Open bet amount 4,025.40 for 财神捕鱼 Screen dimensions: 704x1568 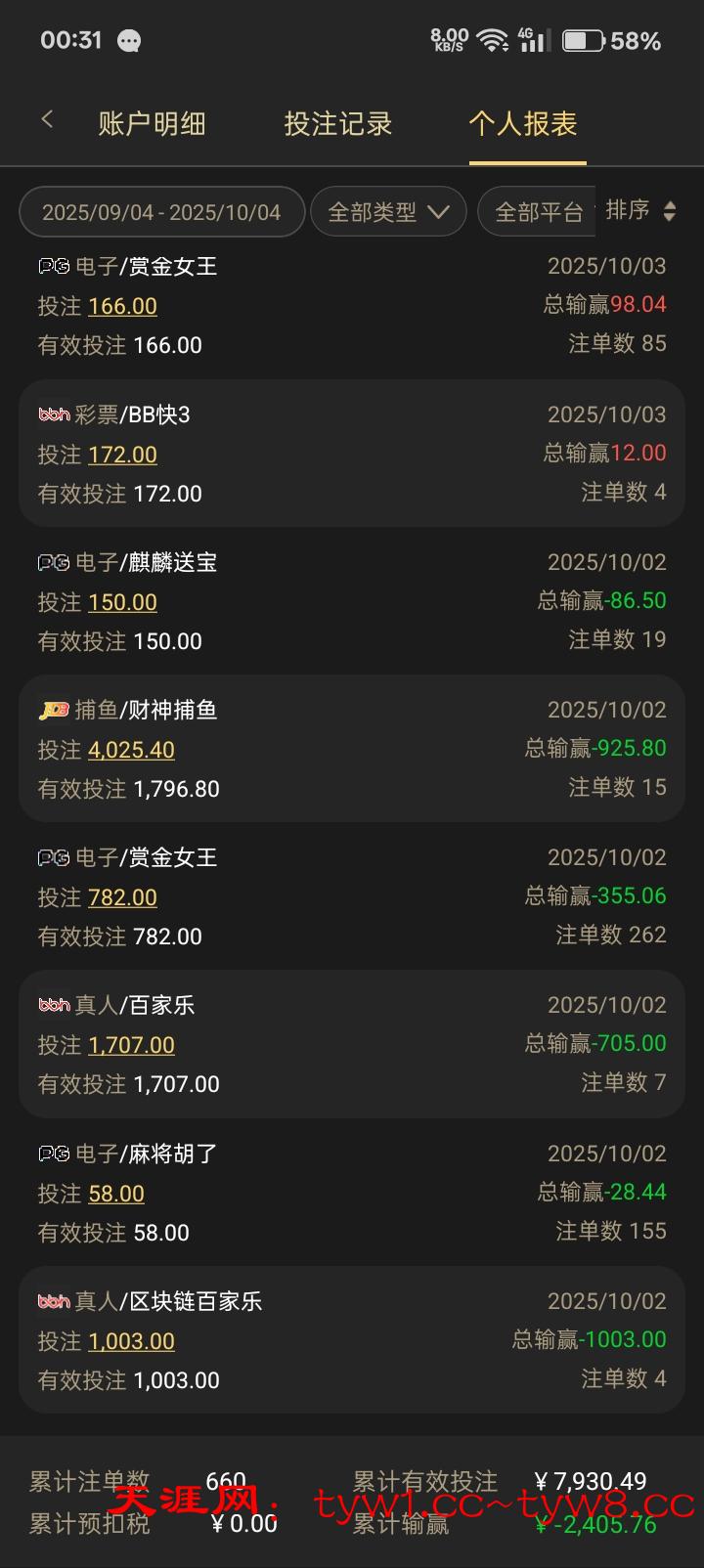tap(131, 751)
